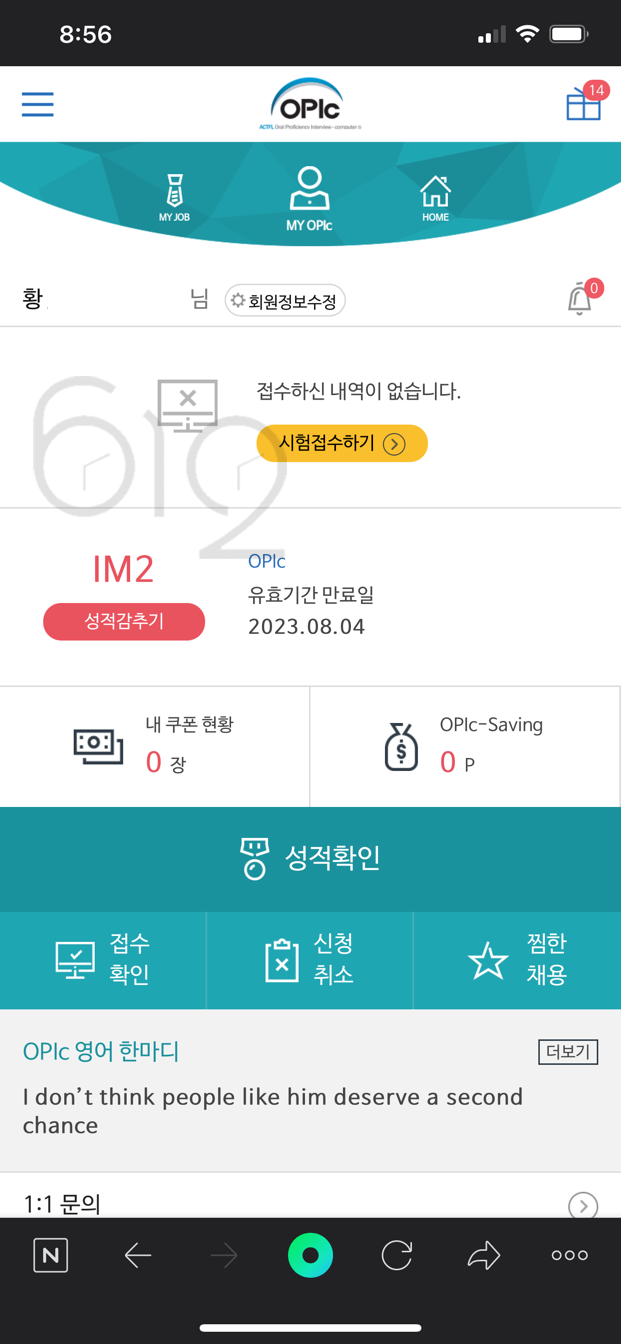Check scores via 성적확인

[x=310, y=859]
